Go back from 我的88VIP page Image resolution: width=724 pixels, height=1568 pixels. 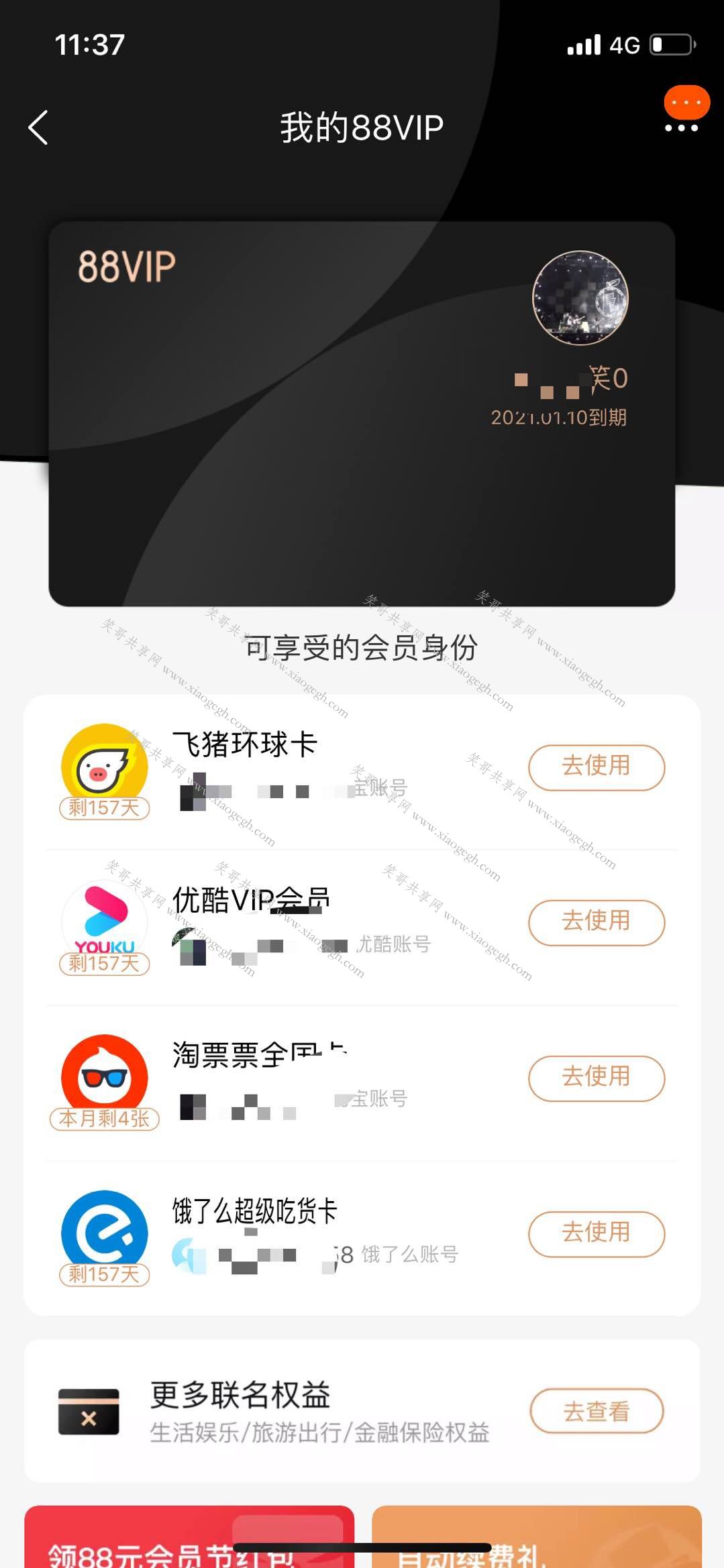point(38,127)
